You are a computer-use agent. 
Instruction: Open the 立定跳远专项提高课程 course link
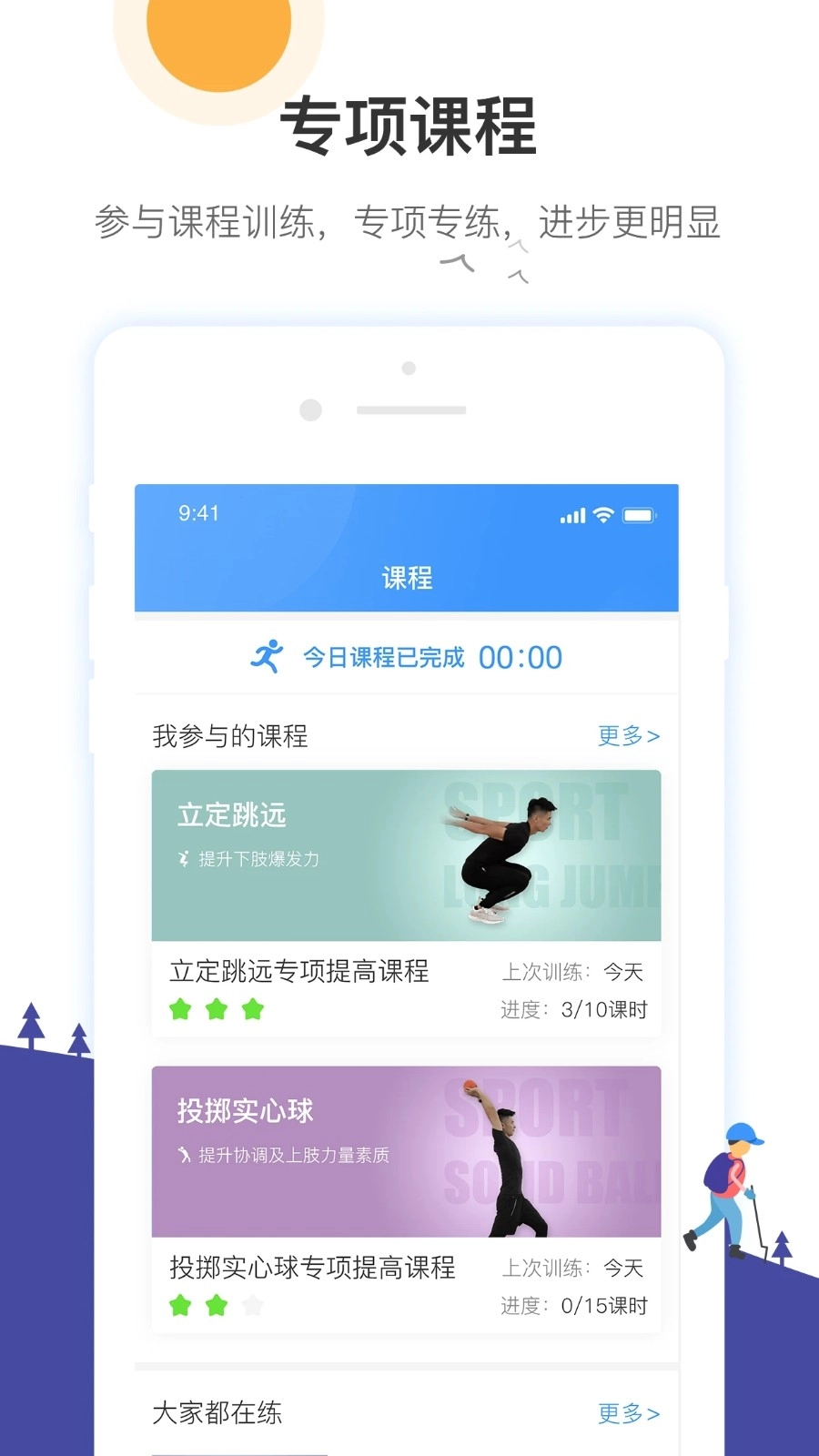300,972
